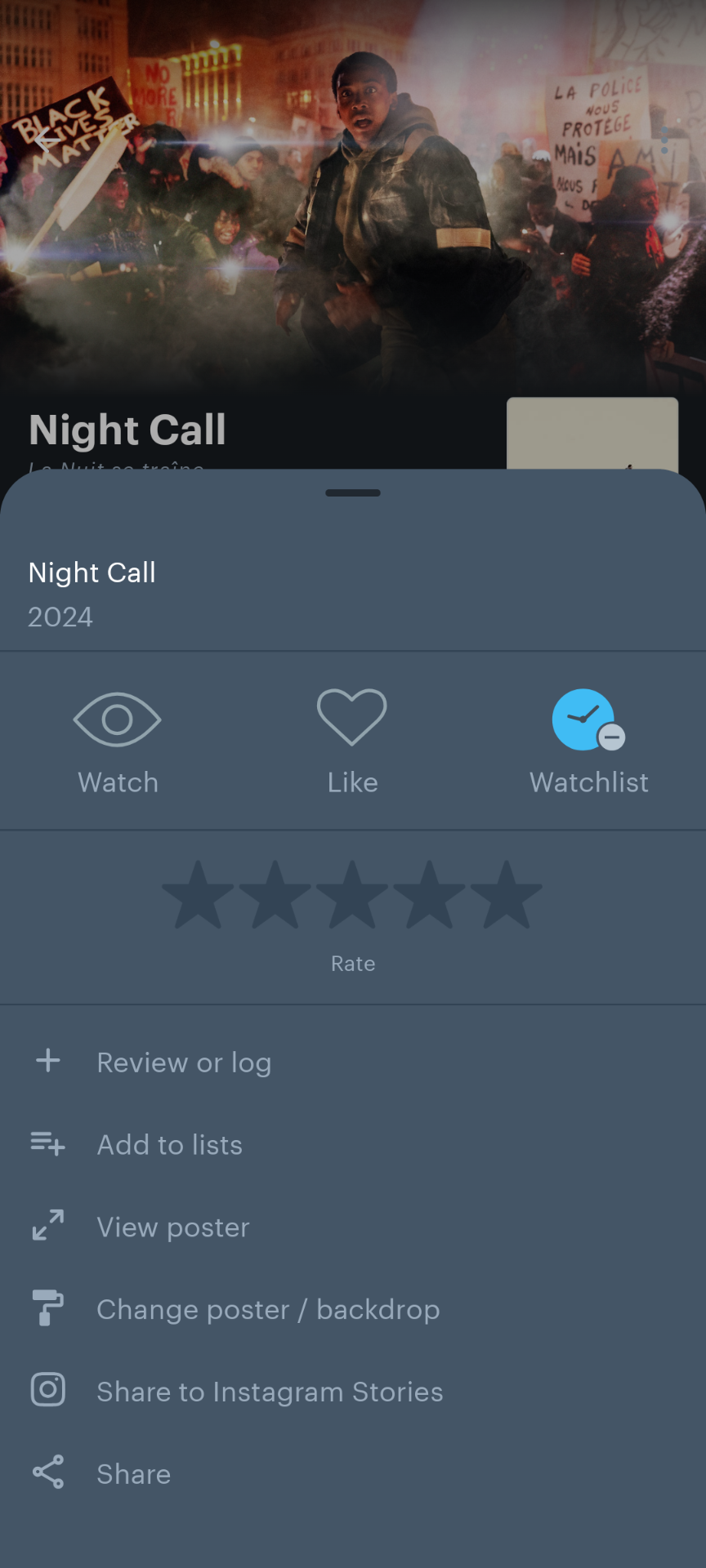Open Review or log

[x=184, y=1062]
